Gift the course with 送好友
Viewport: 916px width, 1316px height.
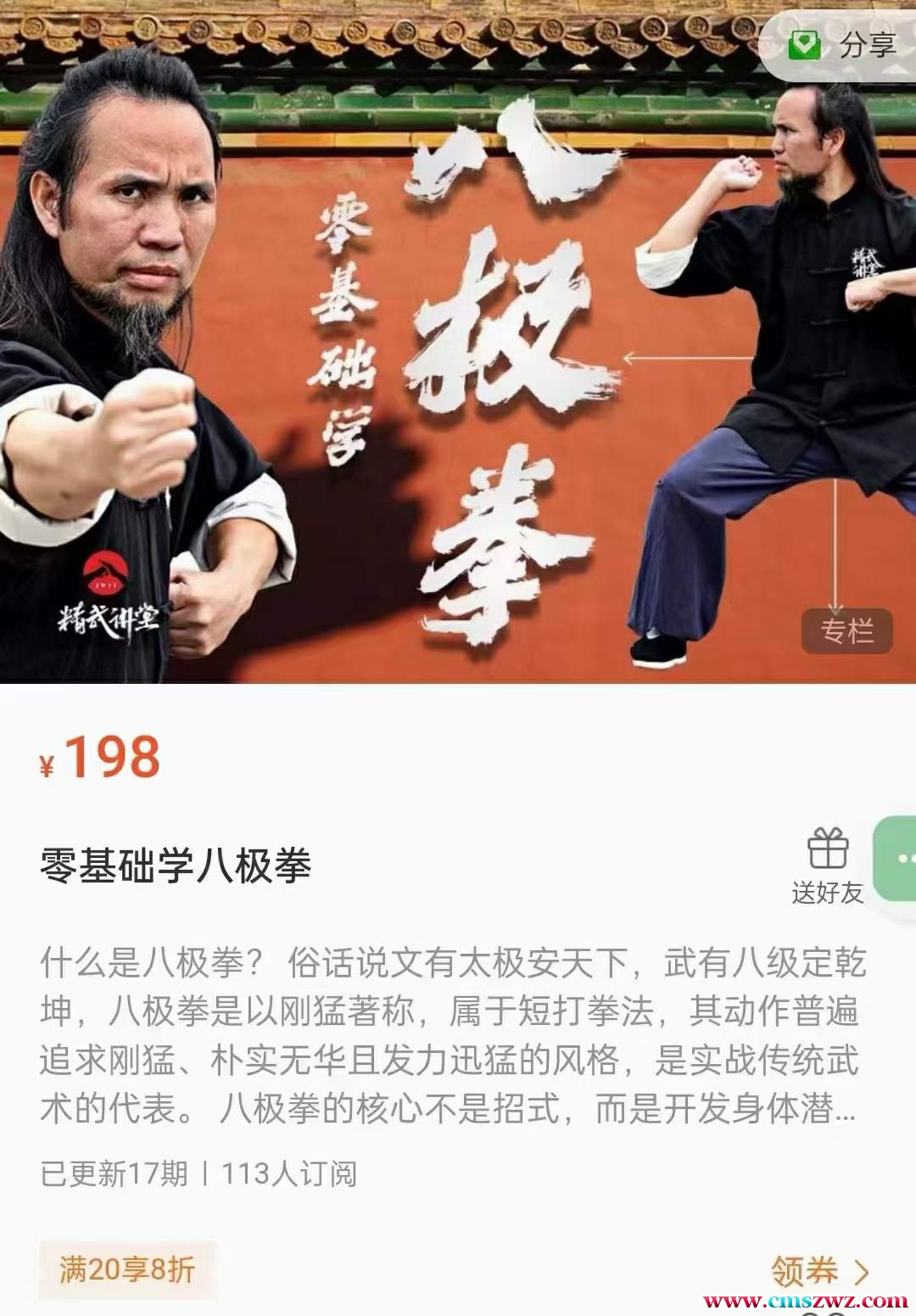(x=827, y=865)
